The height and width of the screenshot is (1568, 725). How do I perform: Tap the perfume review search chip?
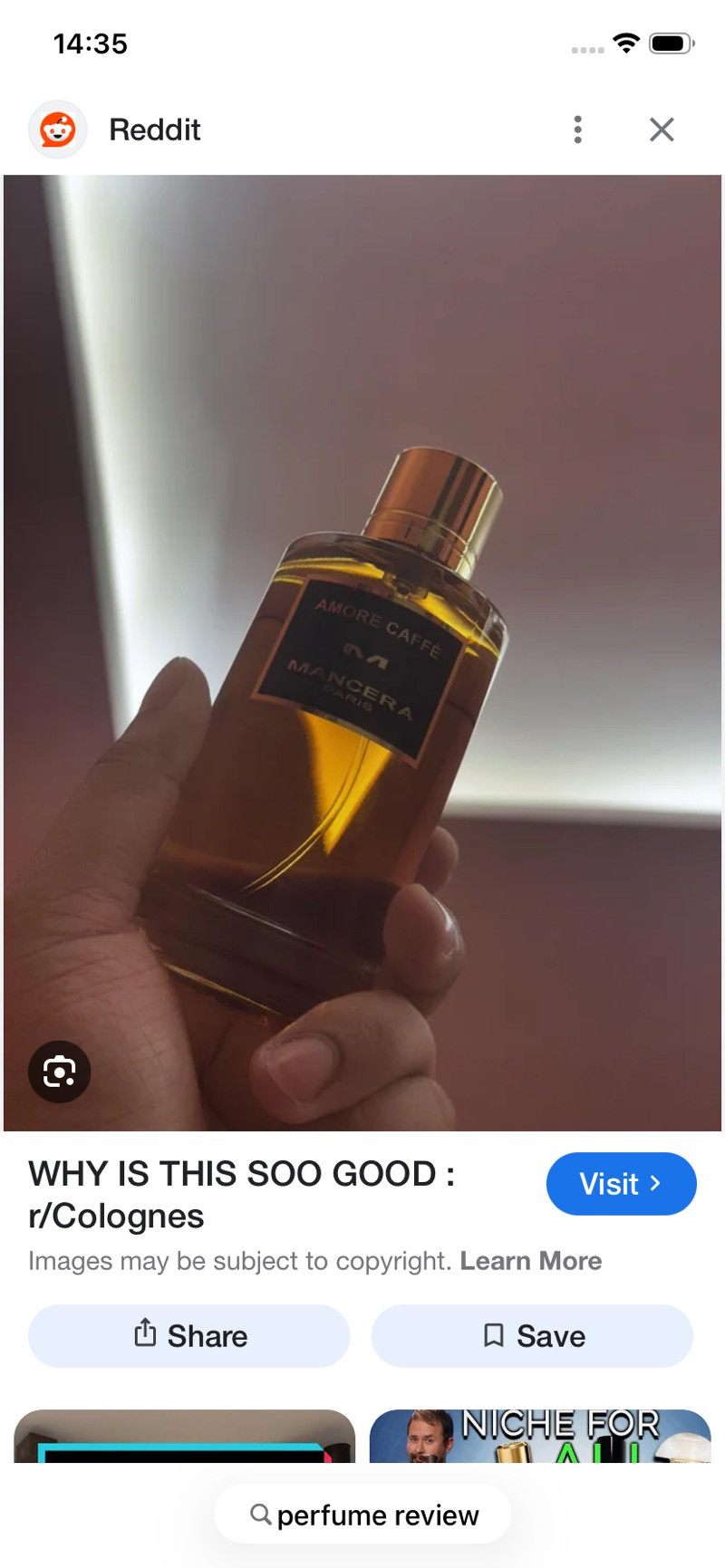362,1515
